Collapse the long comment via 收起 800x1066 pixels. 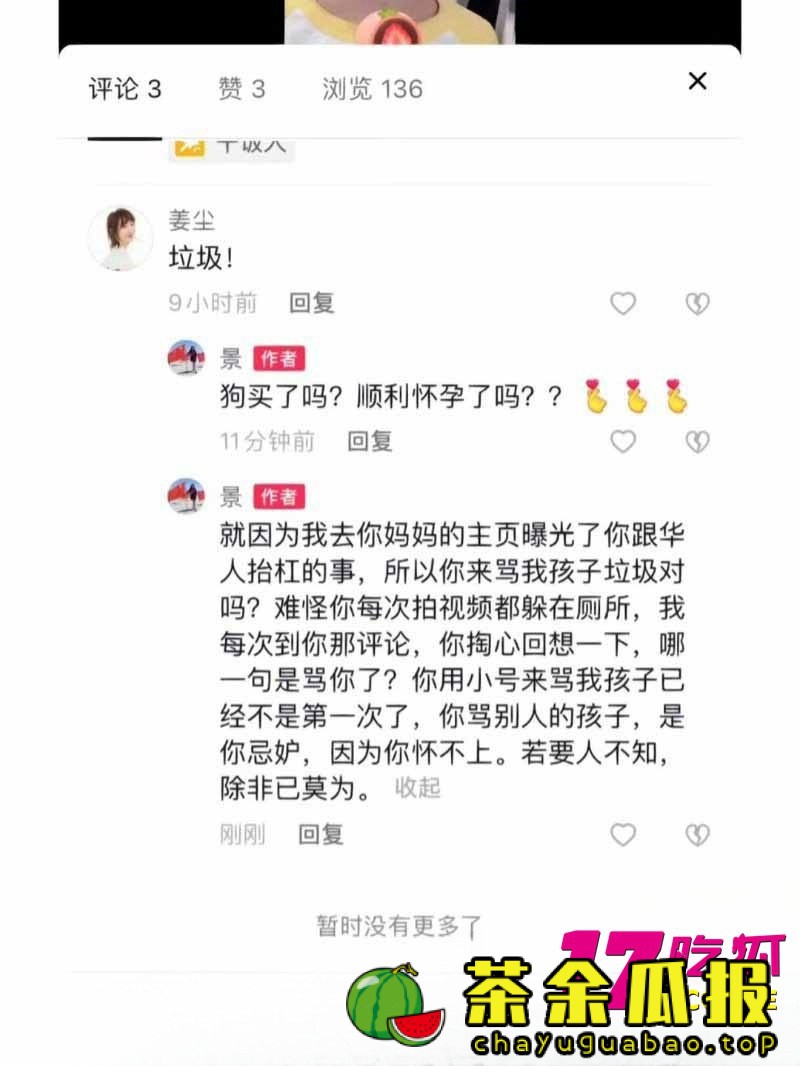point(417,788)
